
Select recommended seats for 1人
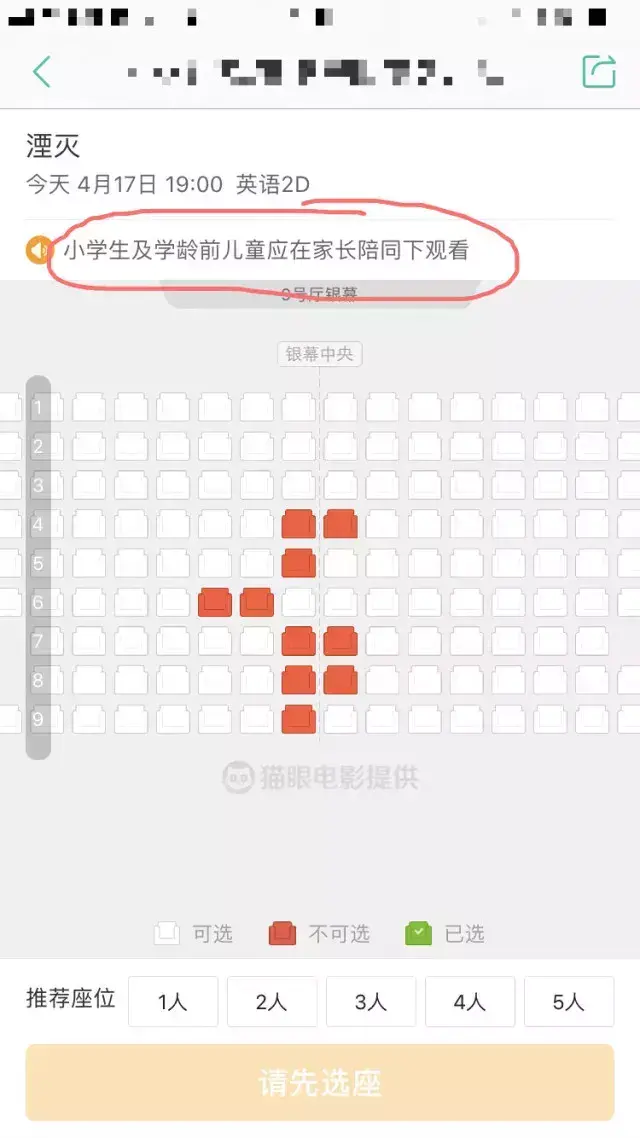click(173, 1001)
